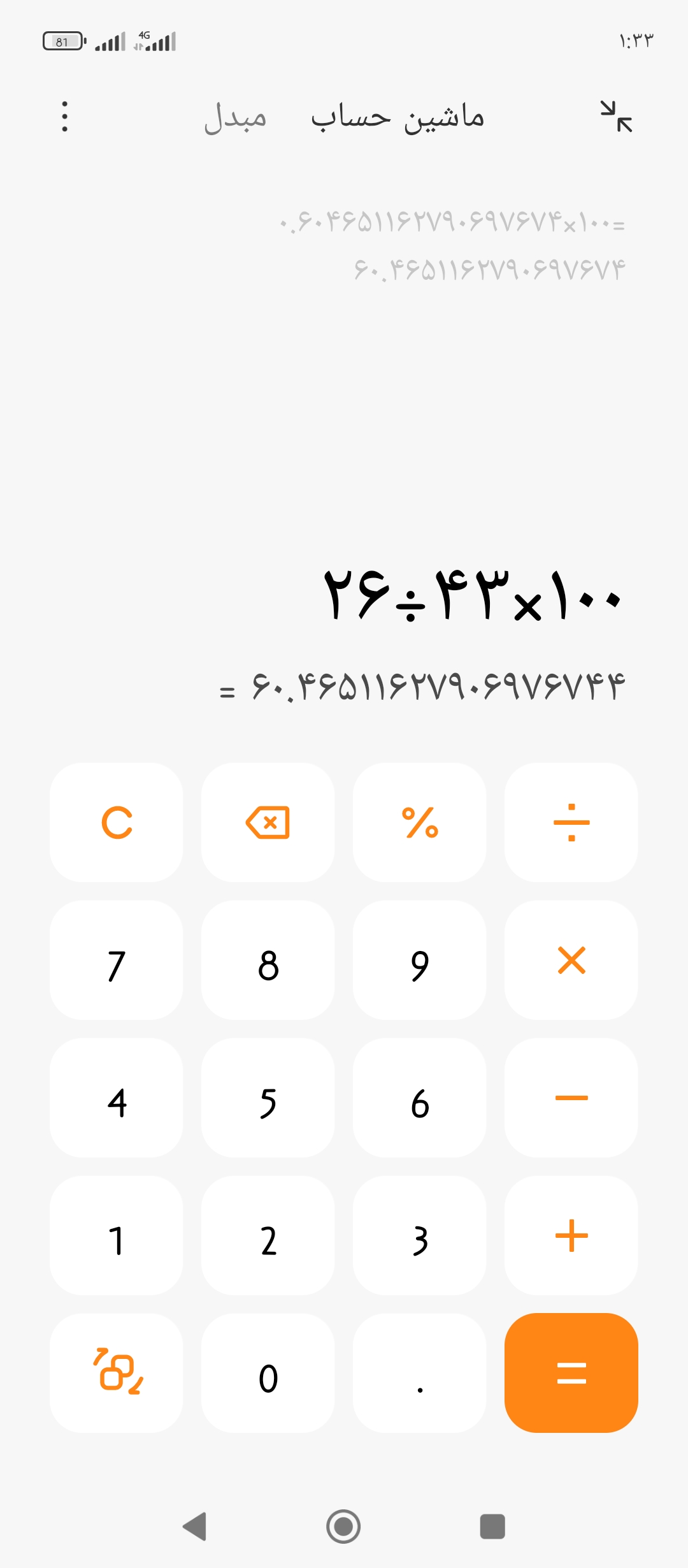Viewport: 688px width, 1568px height.
Task: Enter digit 3 on keypad
Action: [420, 1235]
